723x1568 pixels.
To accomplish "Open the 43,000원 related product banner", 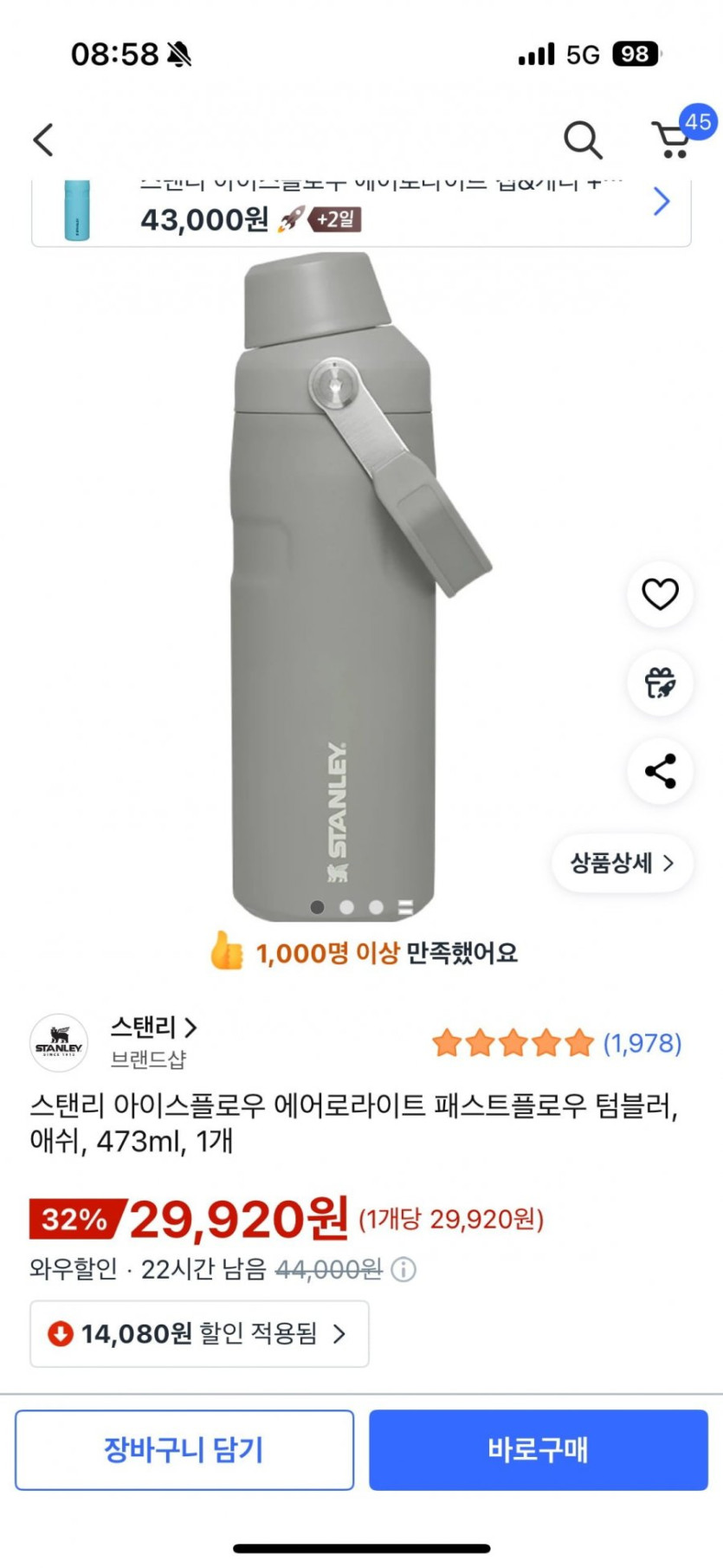I will [360, 212].
